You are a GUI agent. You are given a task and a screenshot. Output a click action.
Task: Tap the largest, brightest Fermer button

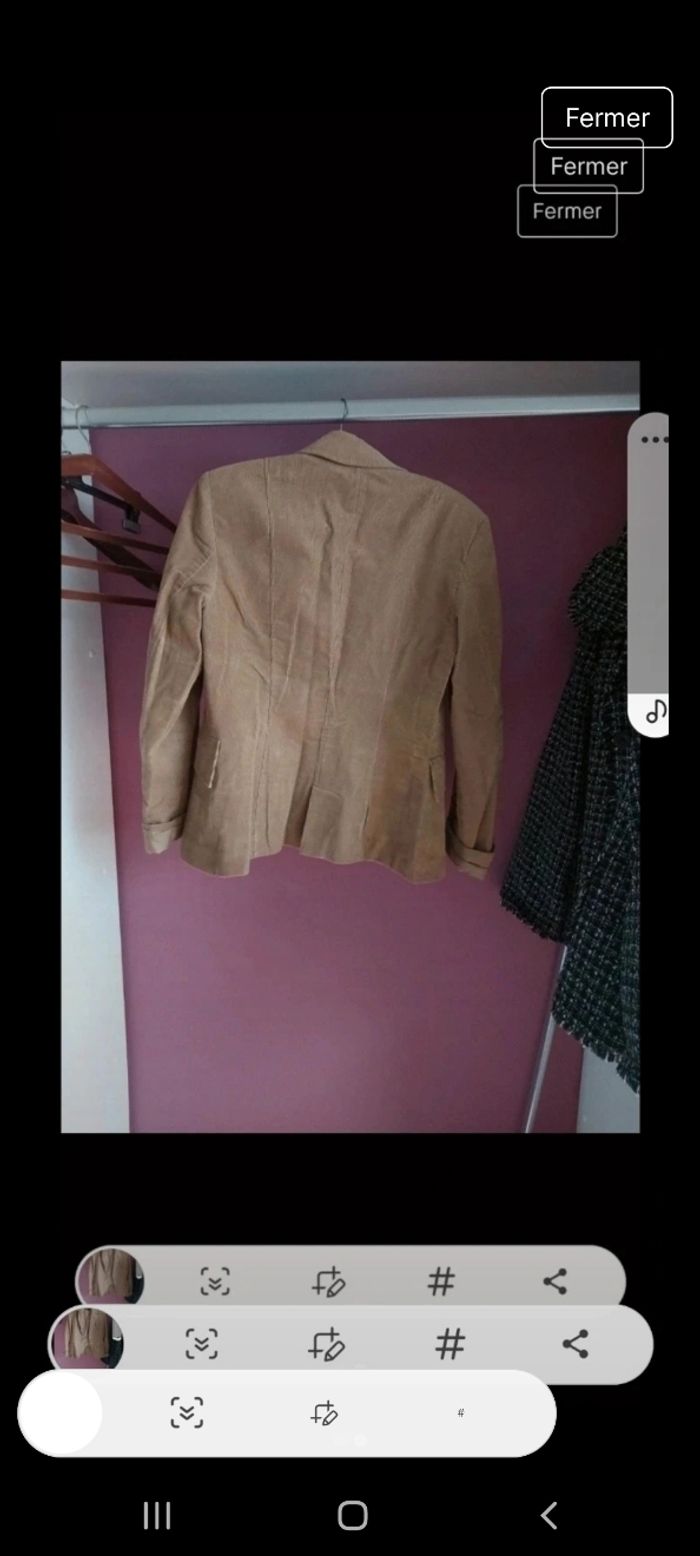(x=606, y=118)
